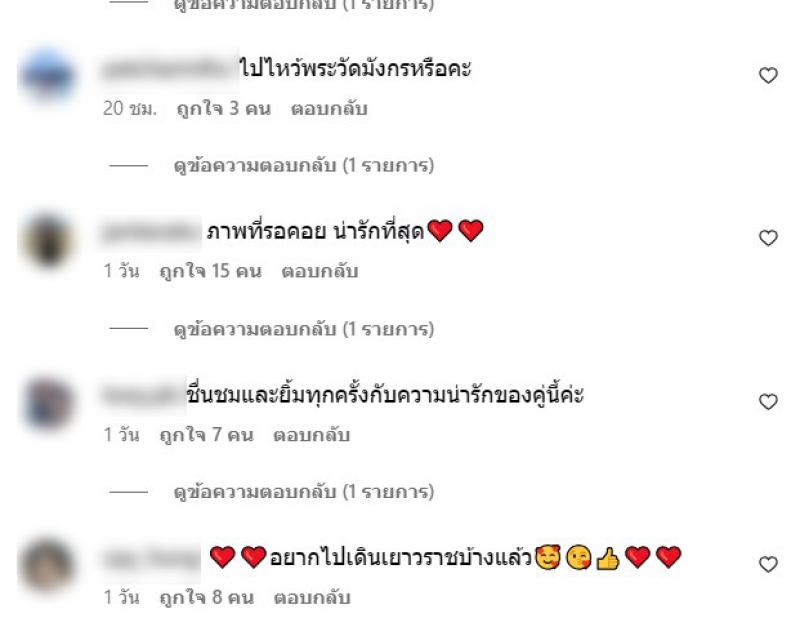View replies under the วัดมังกร comment
This screenshot has width=800, height=618.
click(x=303, y=166)
